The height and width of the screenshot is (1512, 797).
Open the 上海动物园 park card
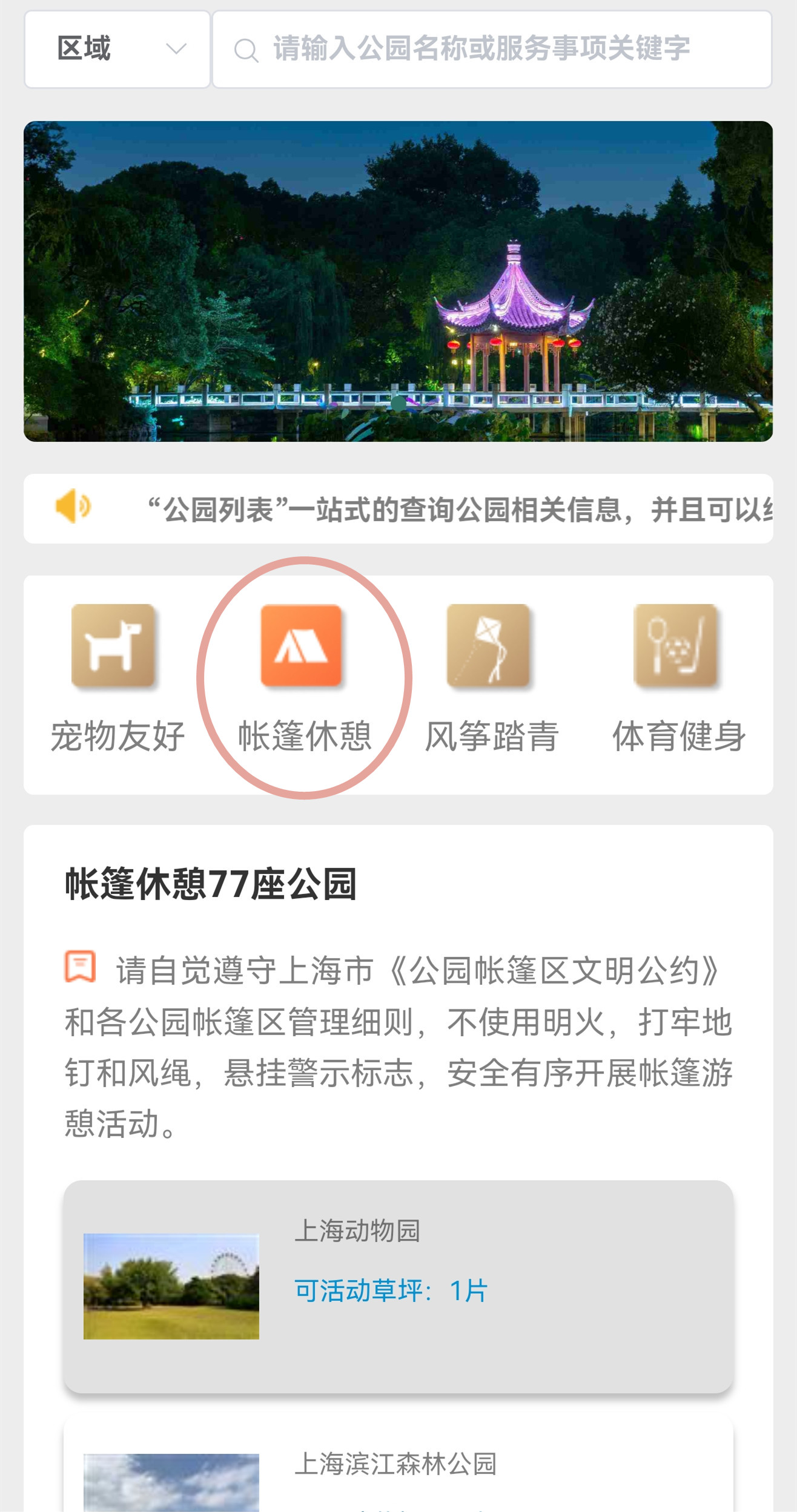click(398, 1286)
